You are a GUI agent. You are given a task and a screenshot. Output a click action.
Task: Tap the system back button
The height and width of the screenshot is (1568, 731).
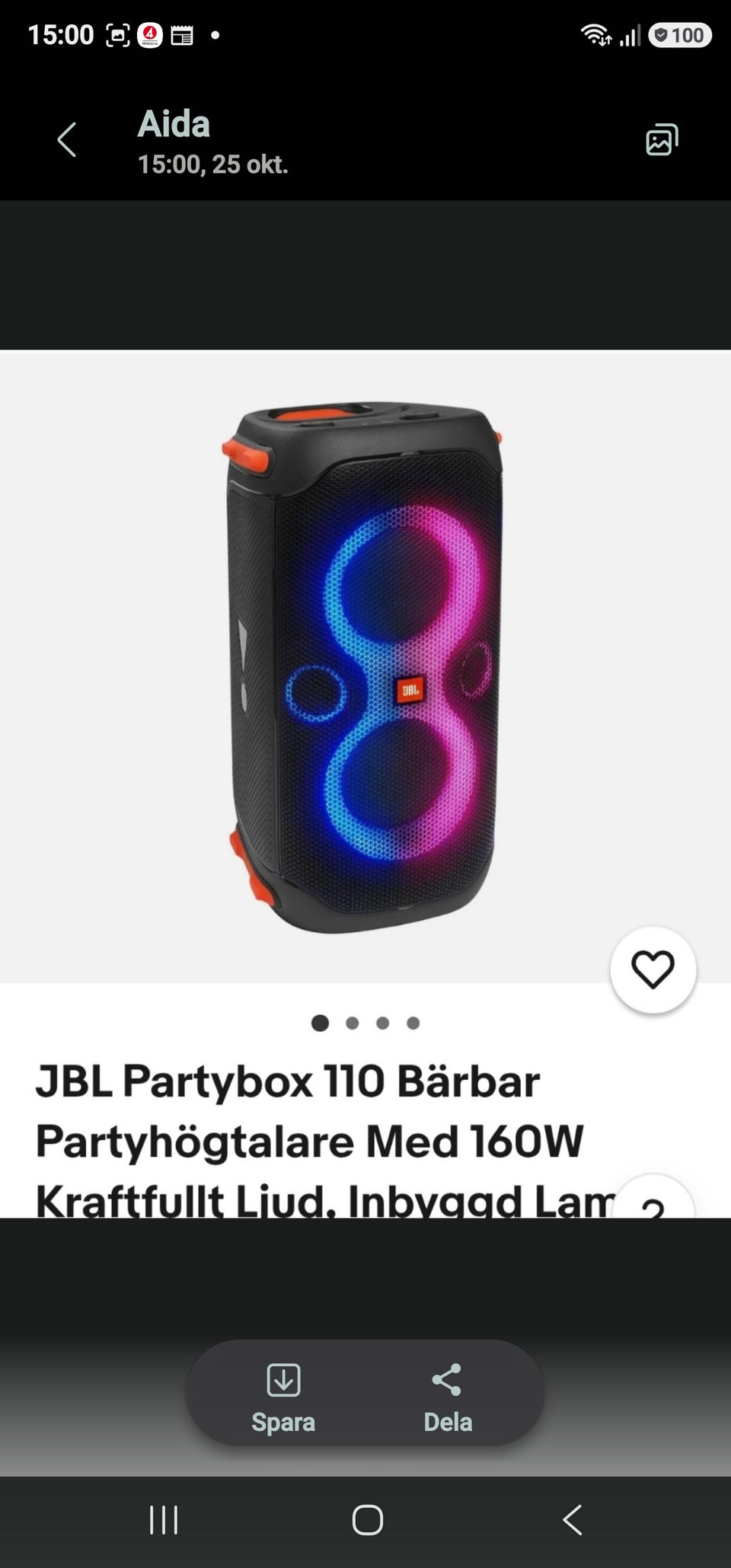(x=572, y=1520)
